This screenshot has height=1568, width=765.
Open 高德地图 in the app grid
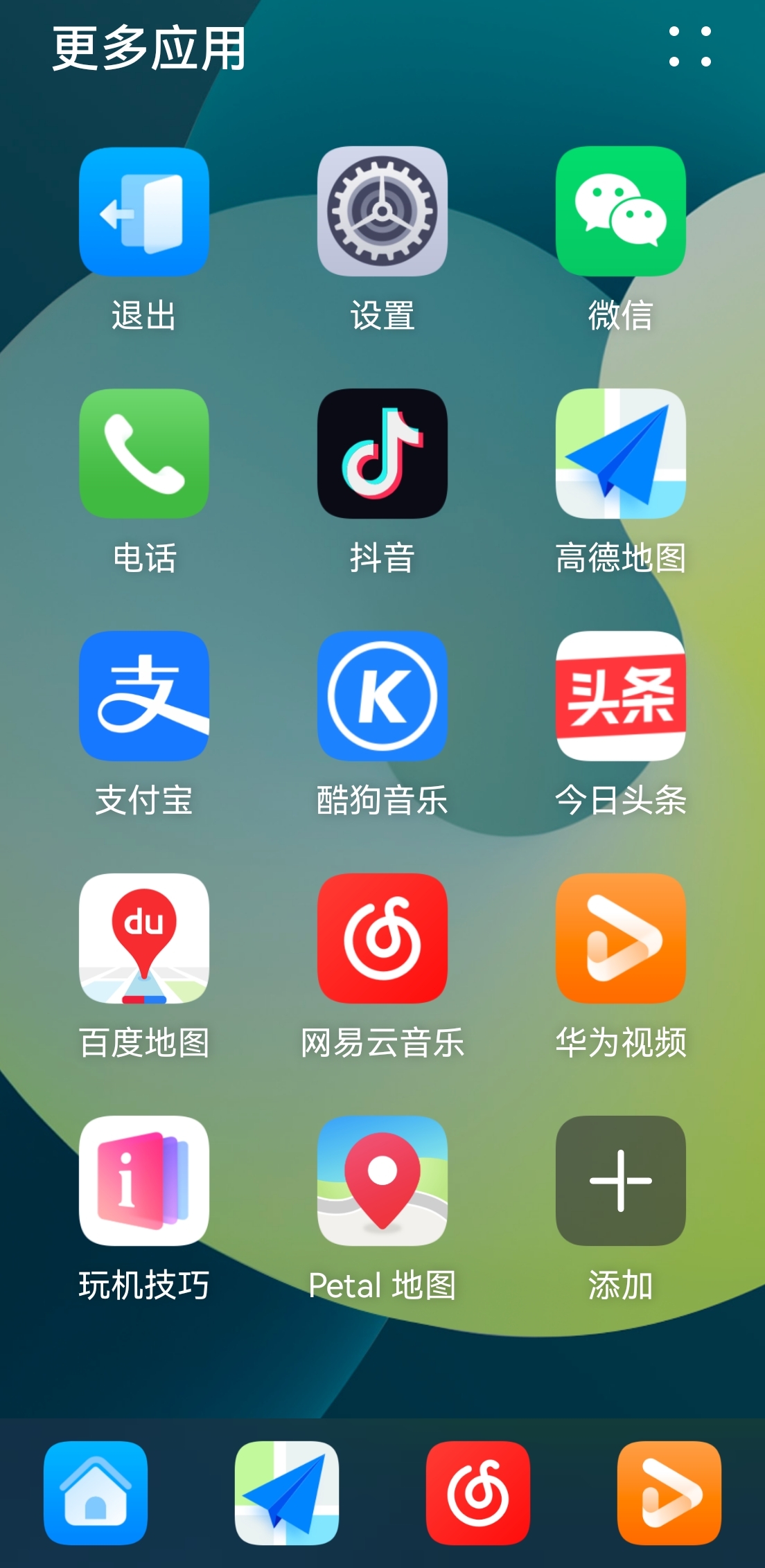pos(620,454)
